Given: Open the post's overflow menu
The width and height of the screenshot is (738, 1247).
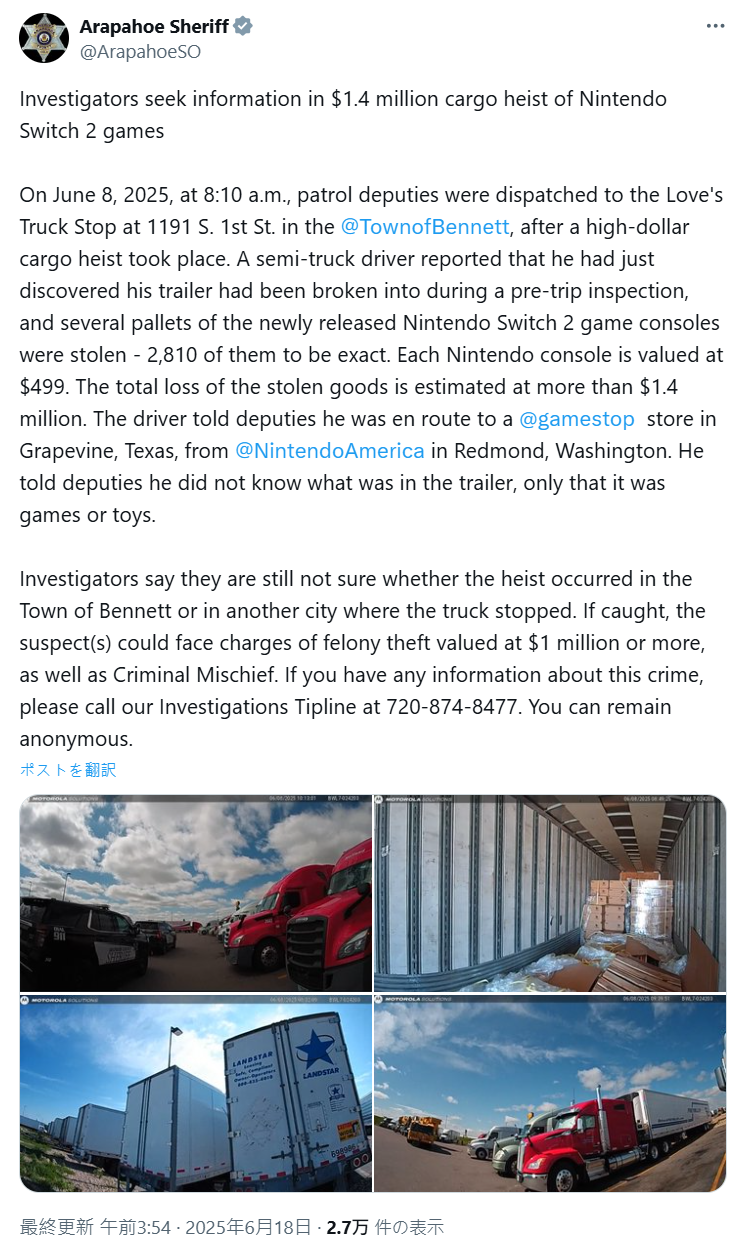Looking at the screenshot, I should pos(715,27).
